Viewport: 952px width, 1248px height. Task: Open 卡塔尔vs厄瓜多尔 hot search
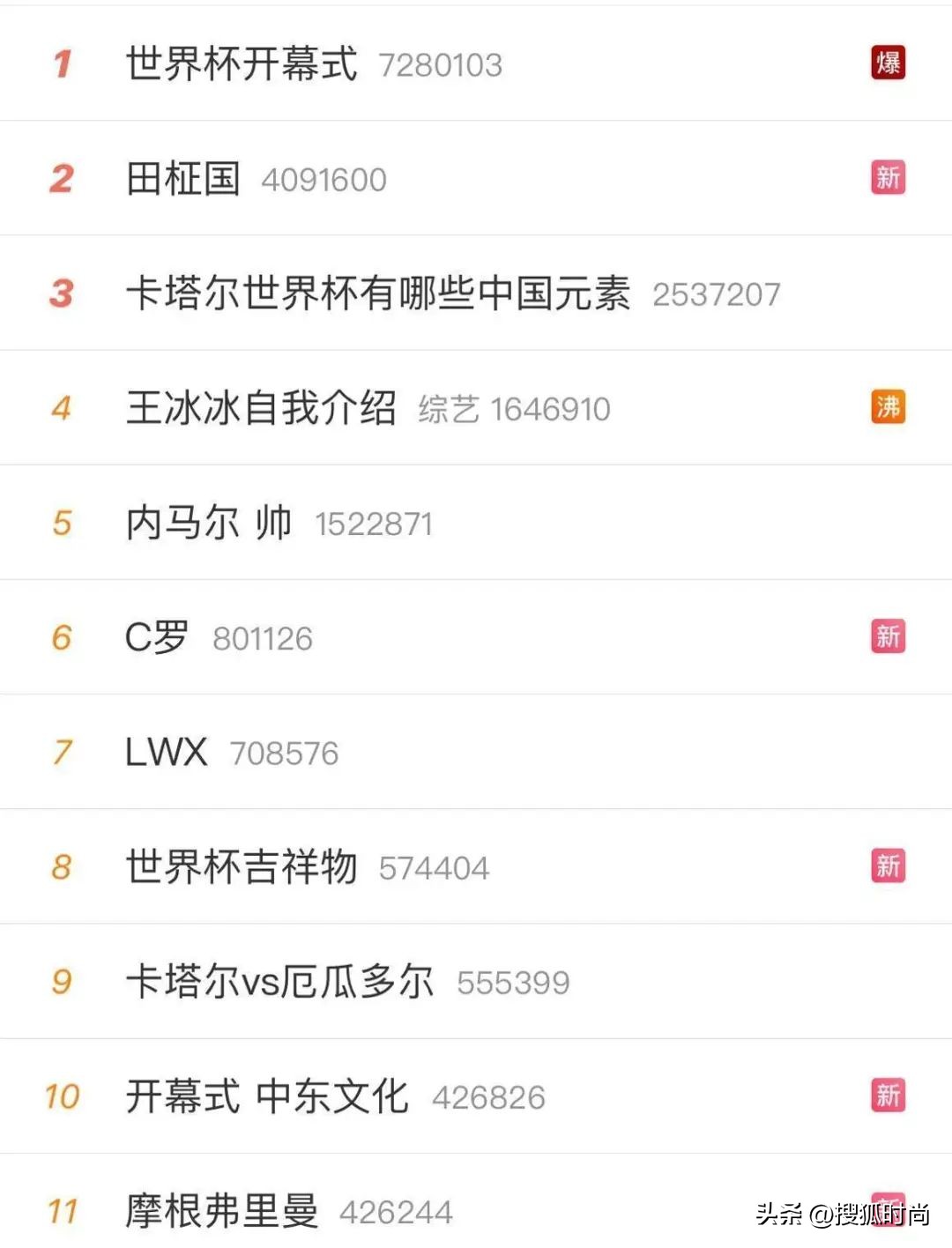click(279, 981)
